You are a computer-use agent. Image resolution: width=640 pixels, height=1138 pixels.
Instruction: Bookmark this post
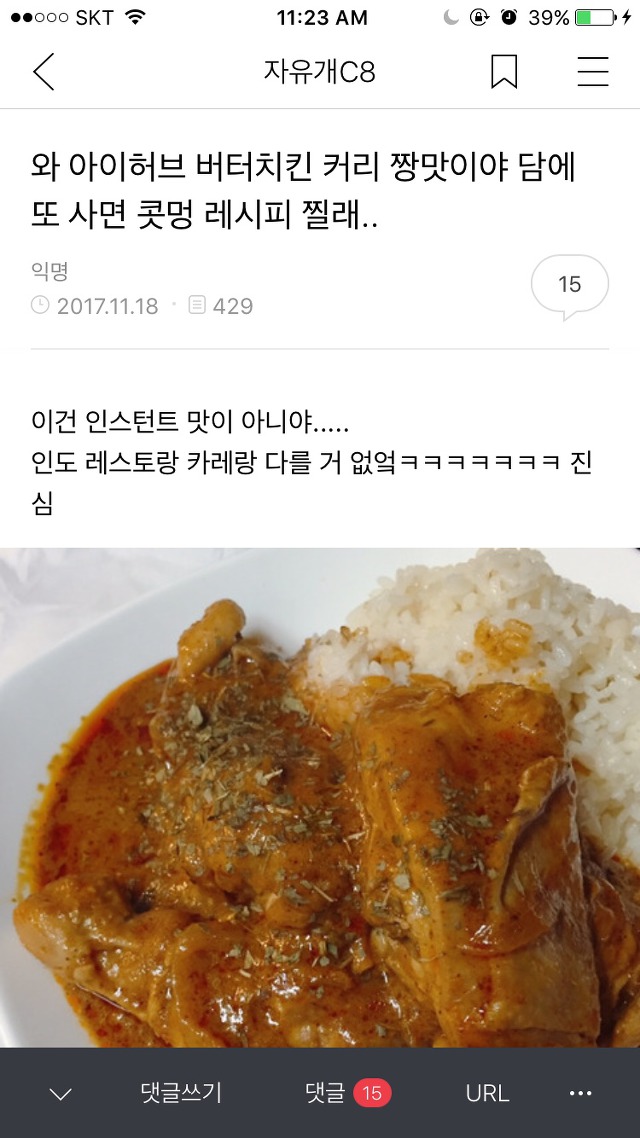click(x=504, y=72)
